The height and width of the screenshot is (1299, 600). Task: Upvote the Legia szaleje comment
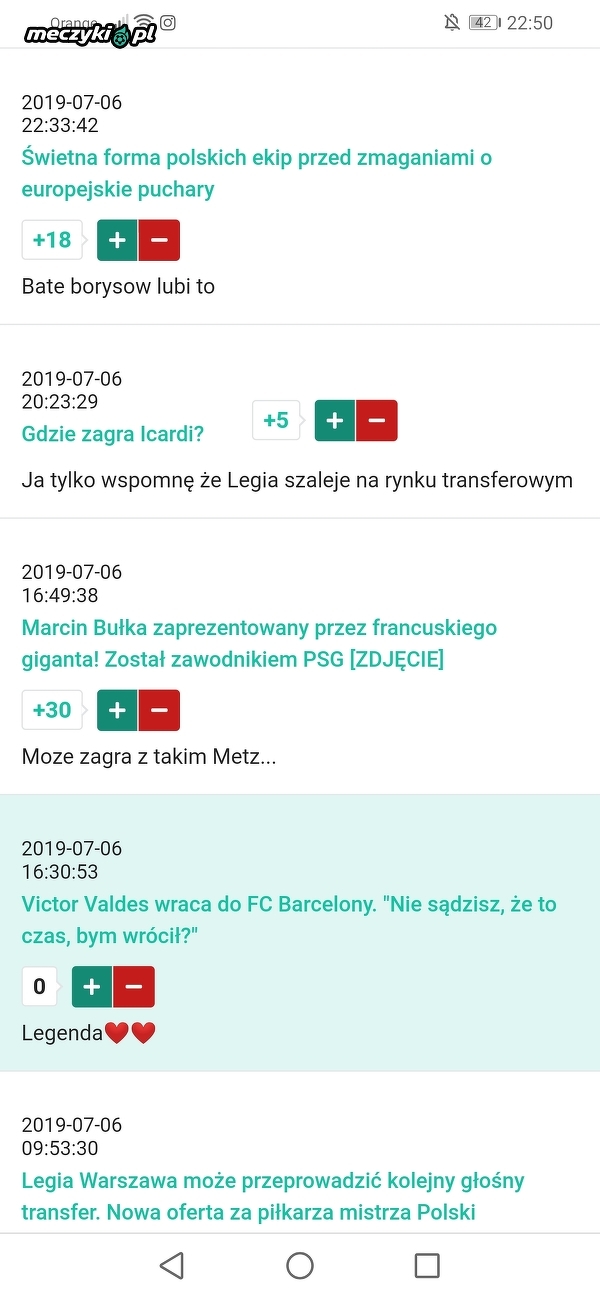(x=335, y=421)
